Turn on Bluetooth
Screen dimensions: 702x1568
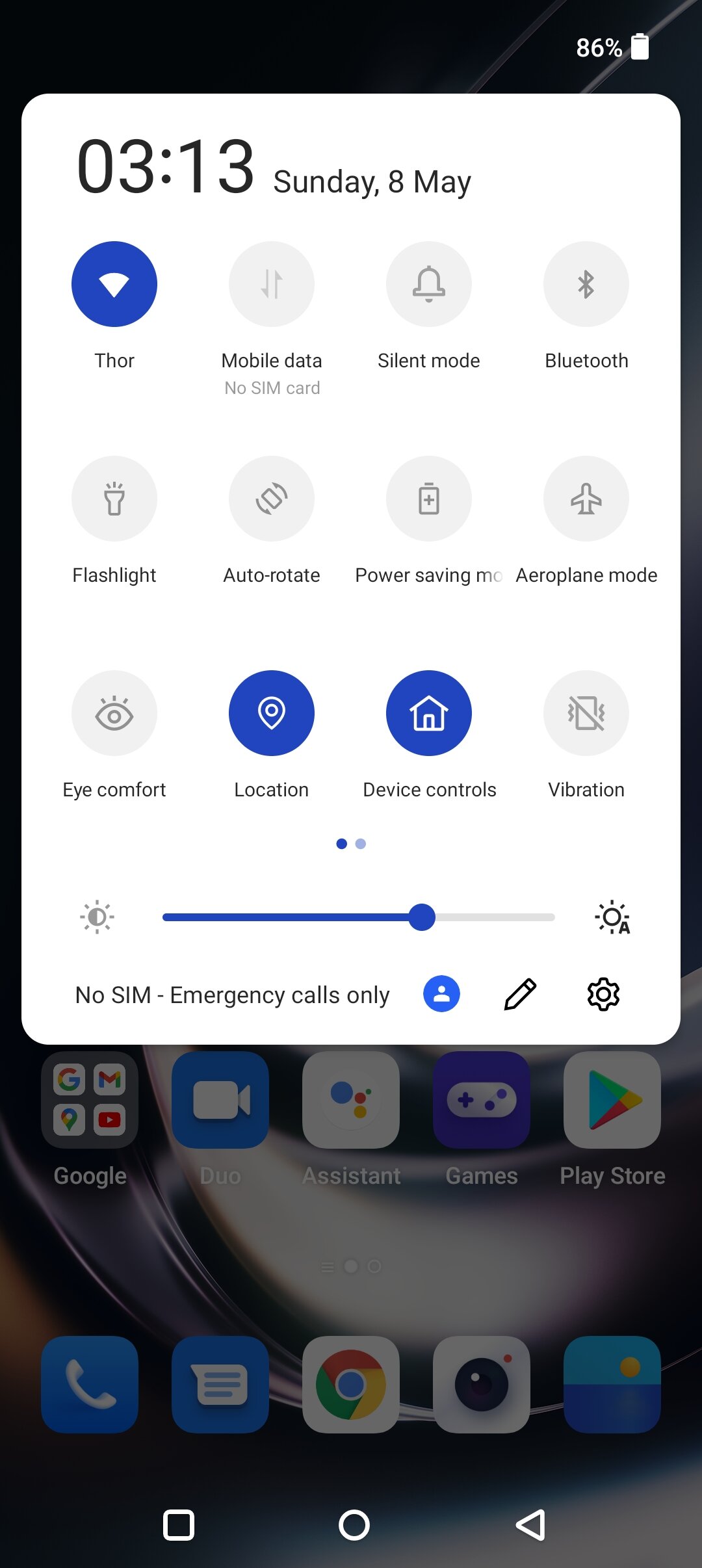pos(586,284)
